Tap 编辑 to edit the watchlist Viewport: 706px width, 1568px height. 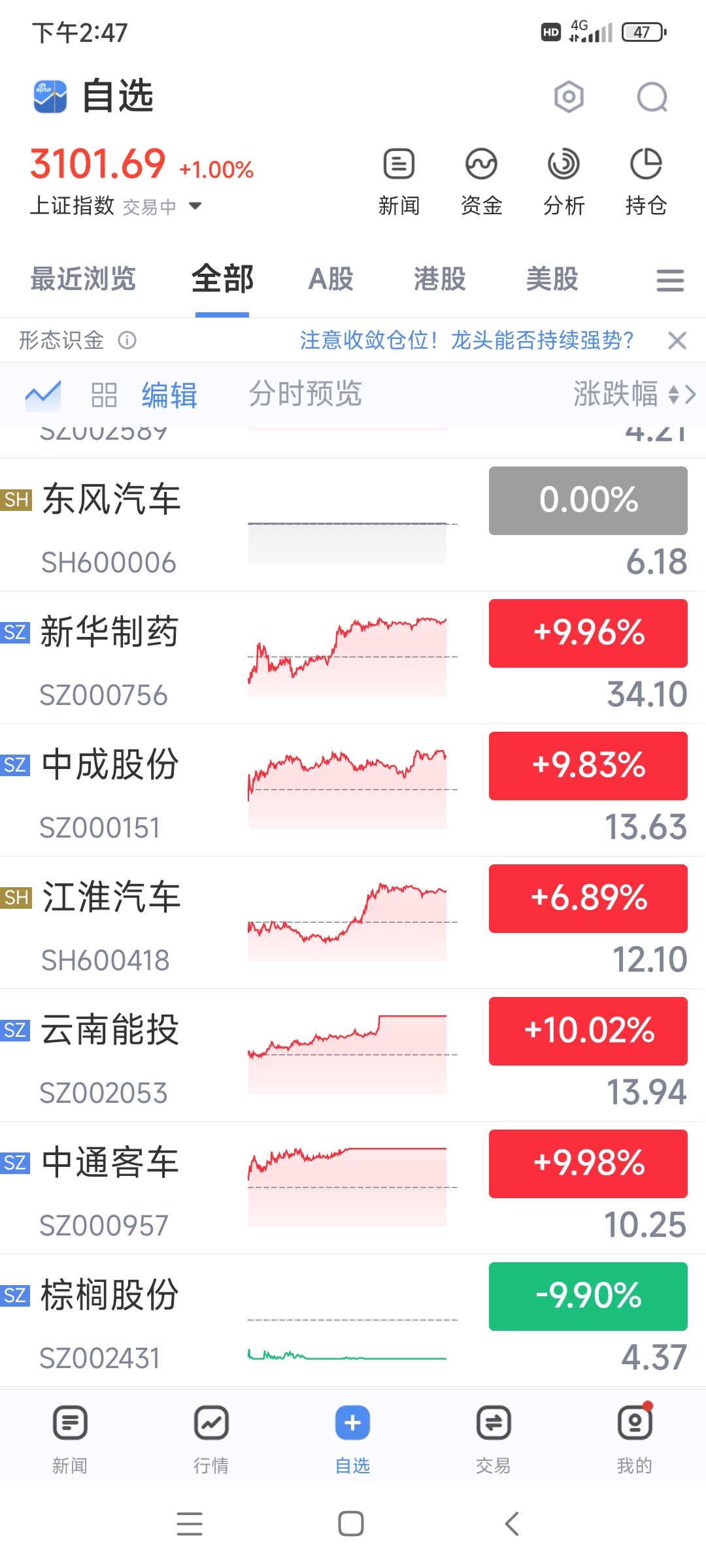pyautogui.click(x=169, y=395)
